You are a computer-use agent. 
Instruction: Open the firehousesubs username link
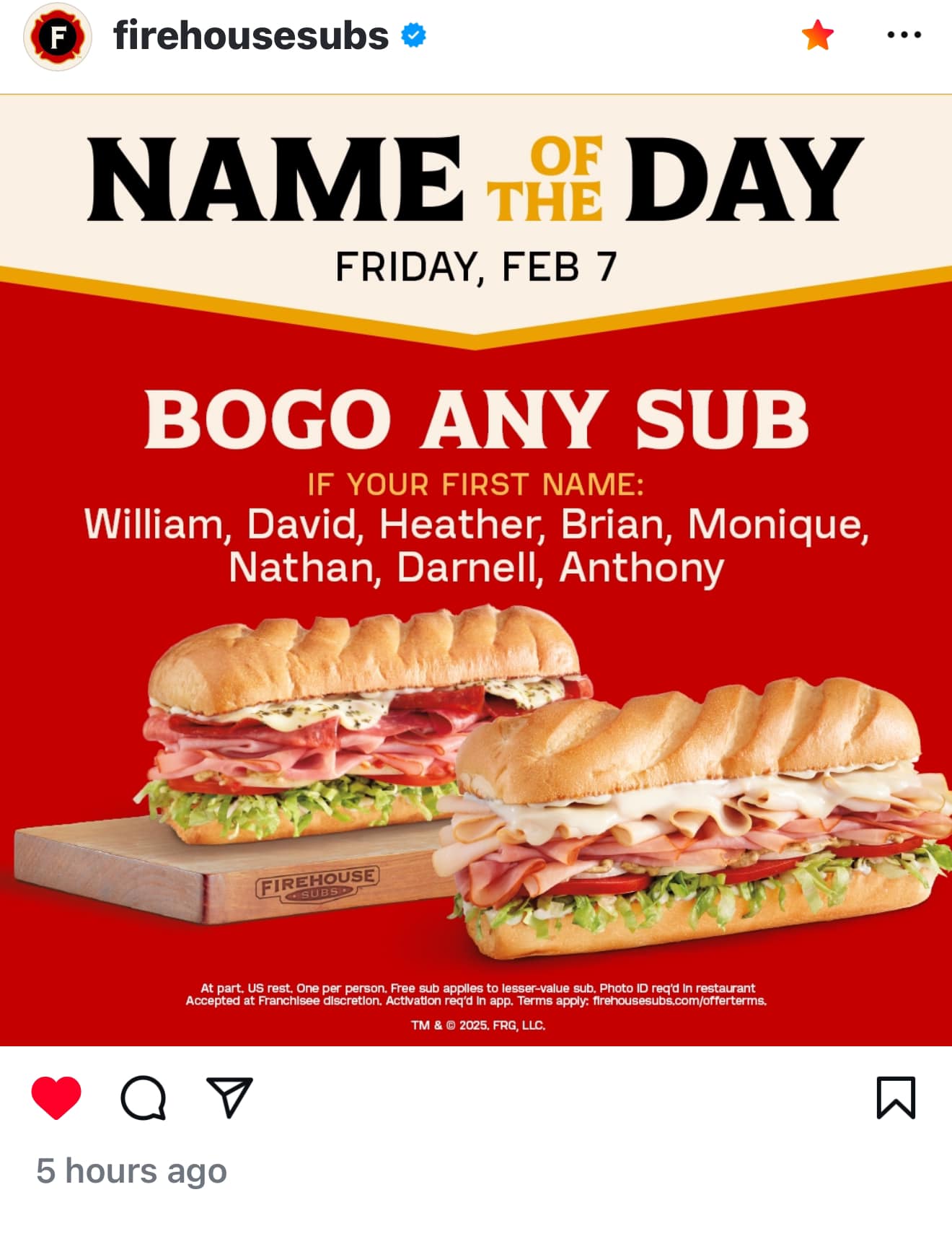pos(250,35)
